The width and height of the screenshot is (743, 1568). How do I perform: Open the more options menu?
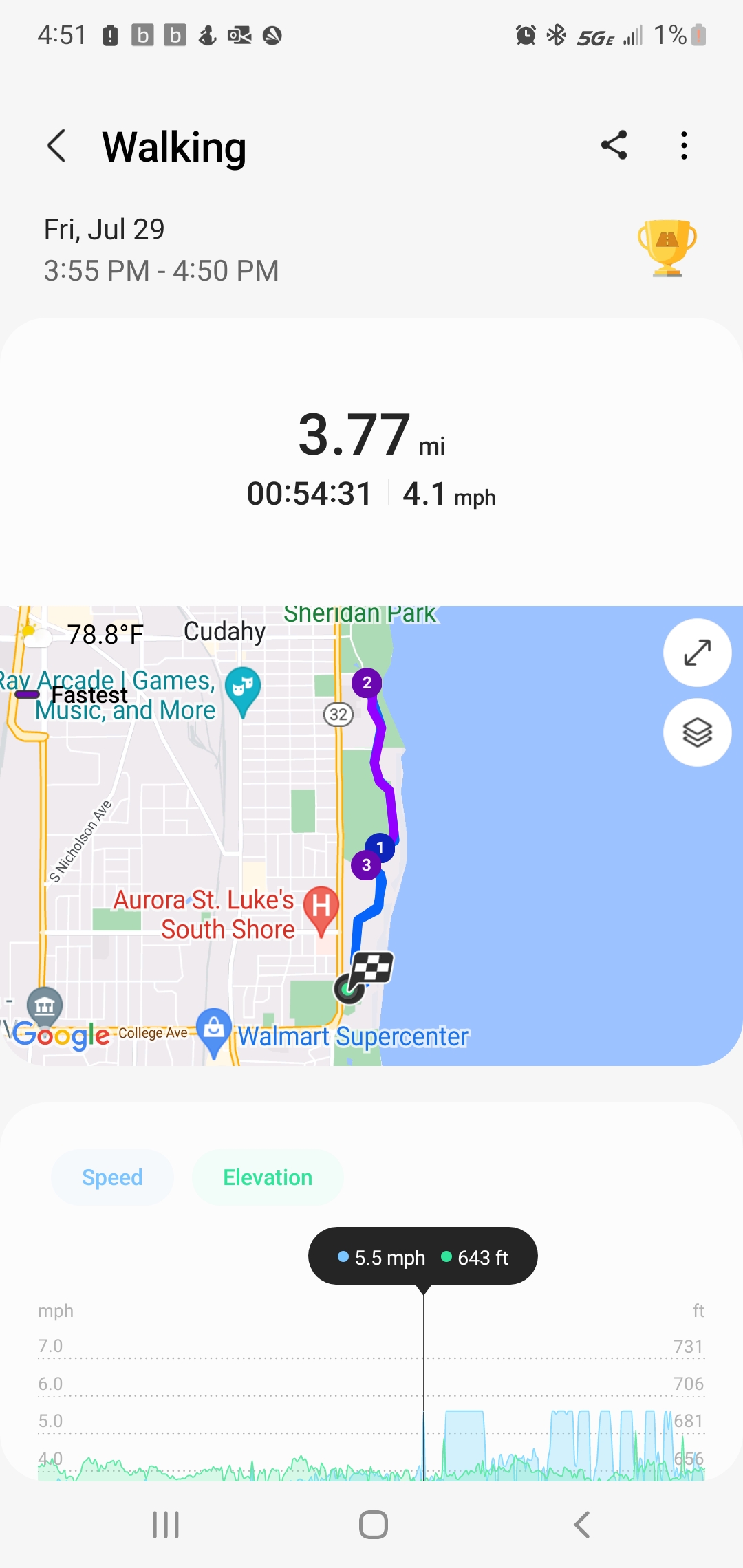pos(684,145)
